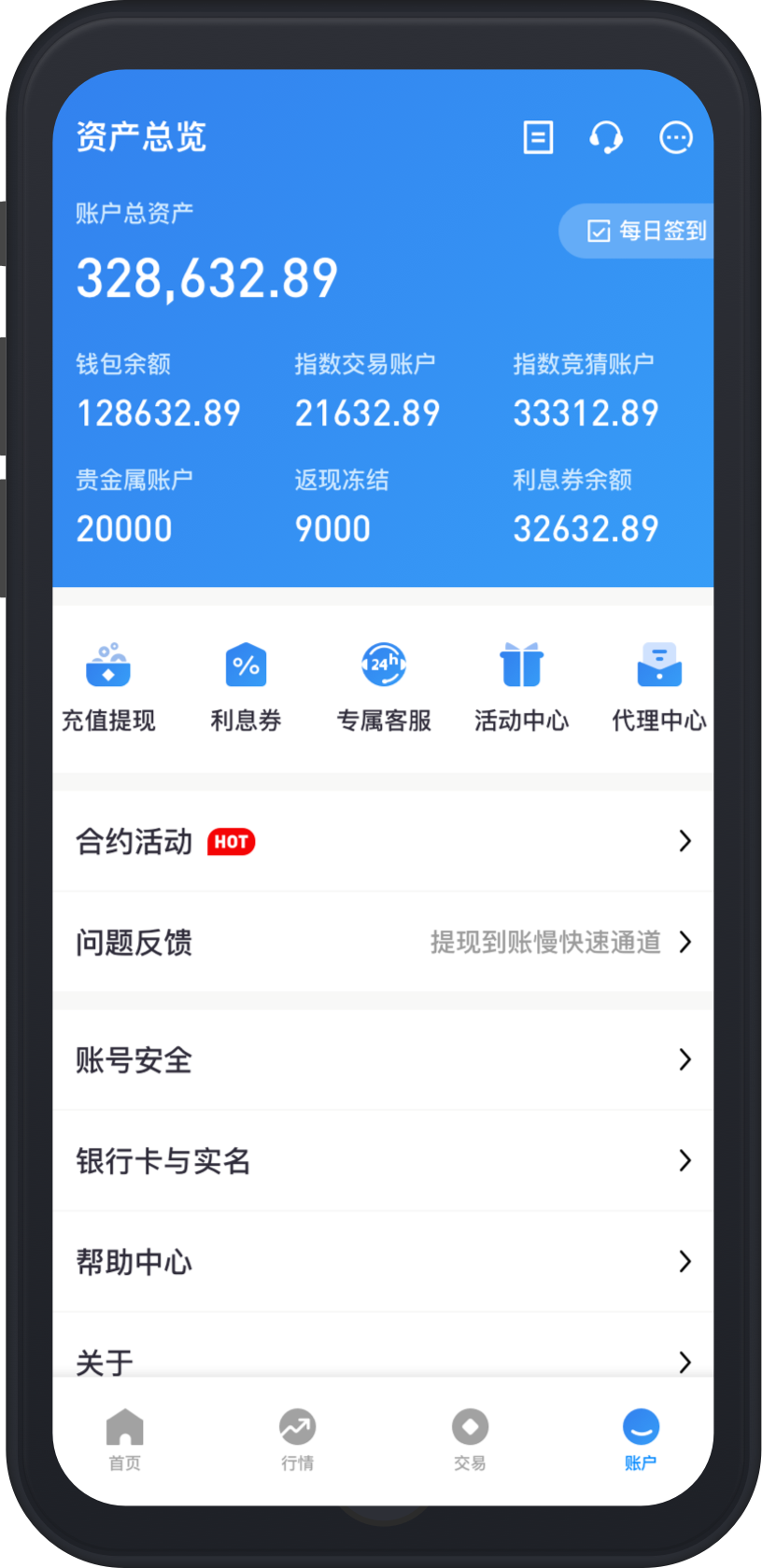This screenshot has width=762, height=1568.
Task: Switch to the 首页 home tab
Action: pyautogui.click(x=125, y=1438)
